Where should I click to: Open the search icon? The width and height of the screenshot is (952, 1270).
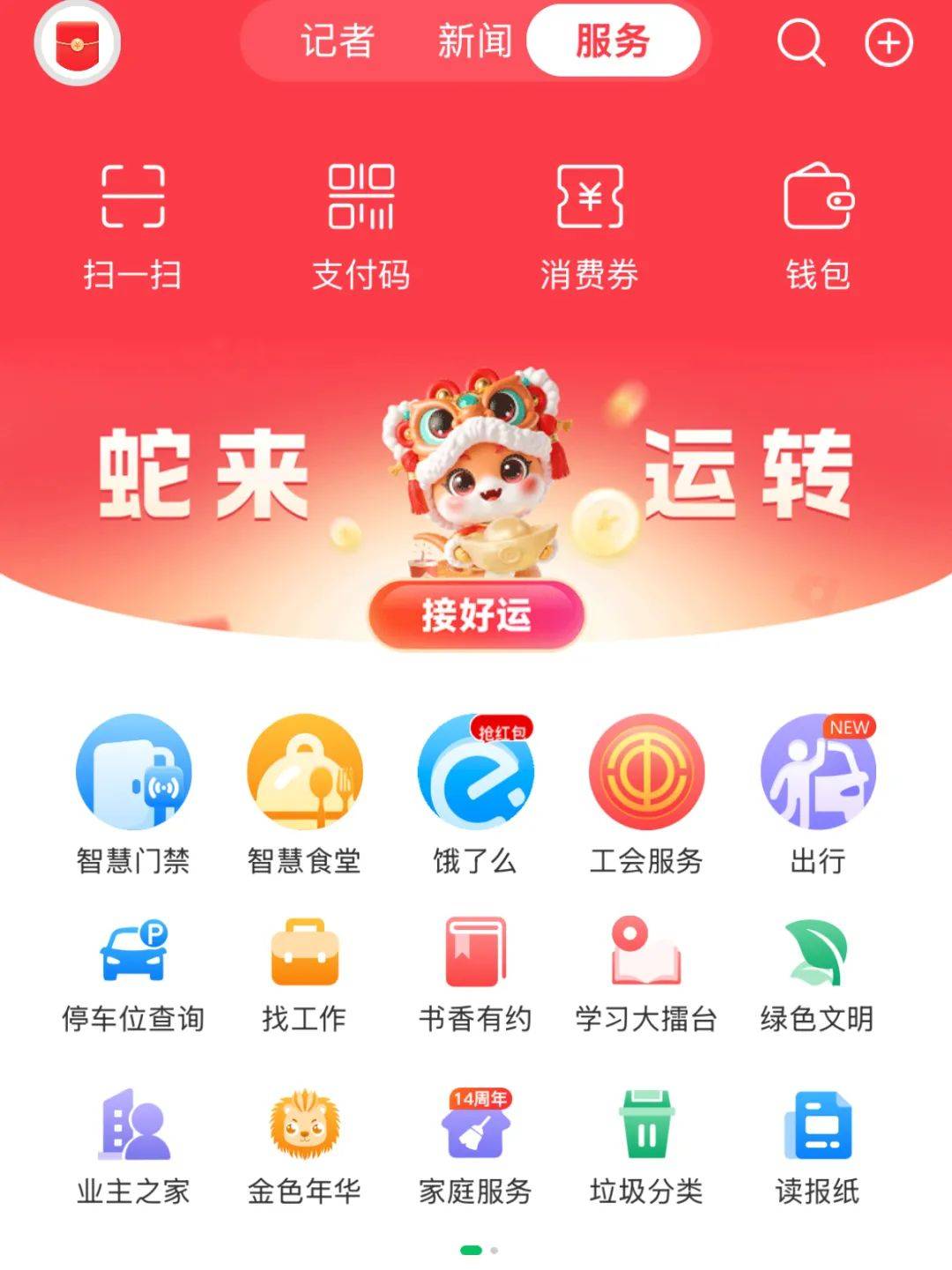coord(800,42)
